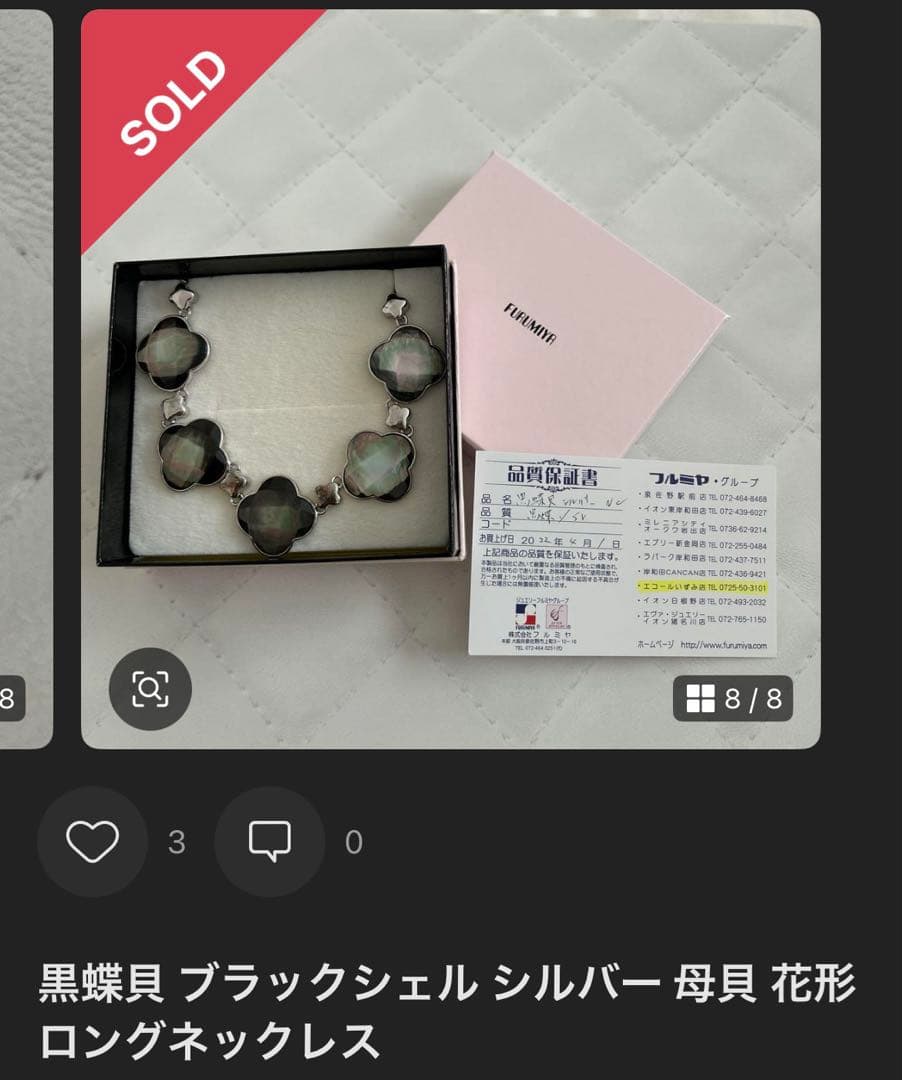
Task: Open the 8 / 8 photo grid view
Action: pyautogui.click(x=733, y=698)
